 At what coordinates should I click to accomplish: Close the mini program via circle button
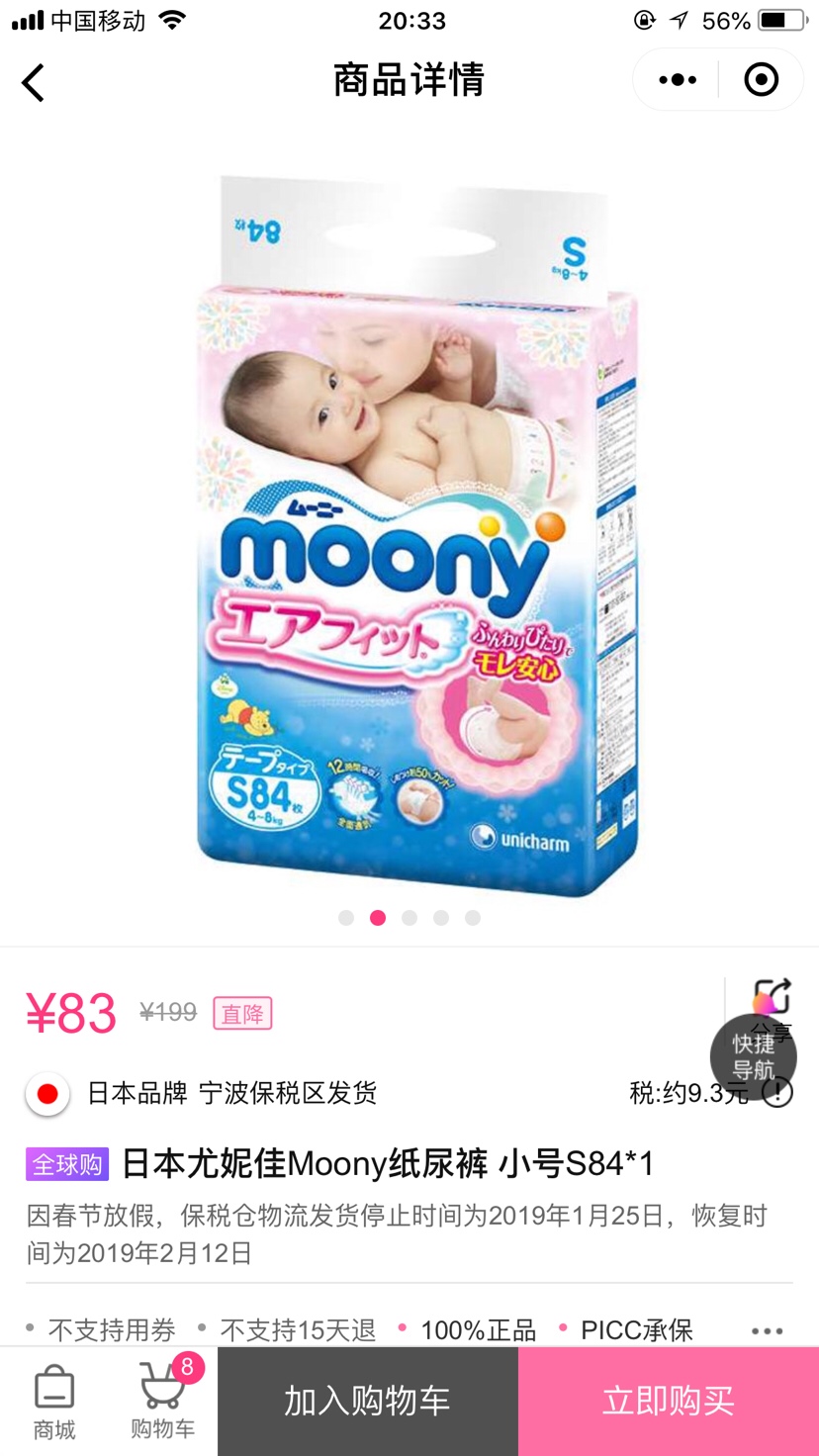[x=761, y=80]
